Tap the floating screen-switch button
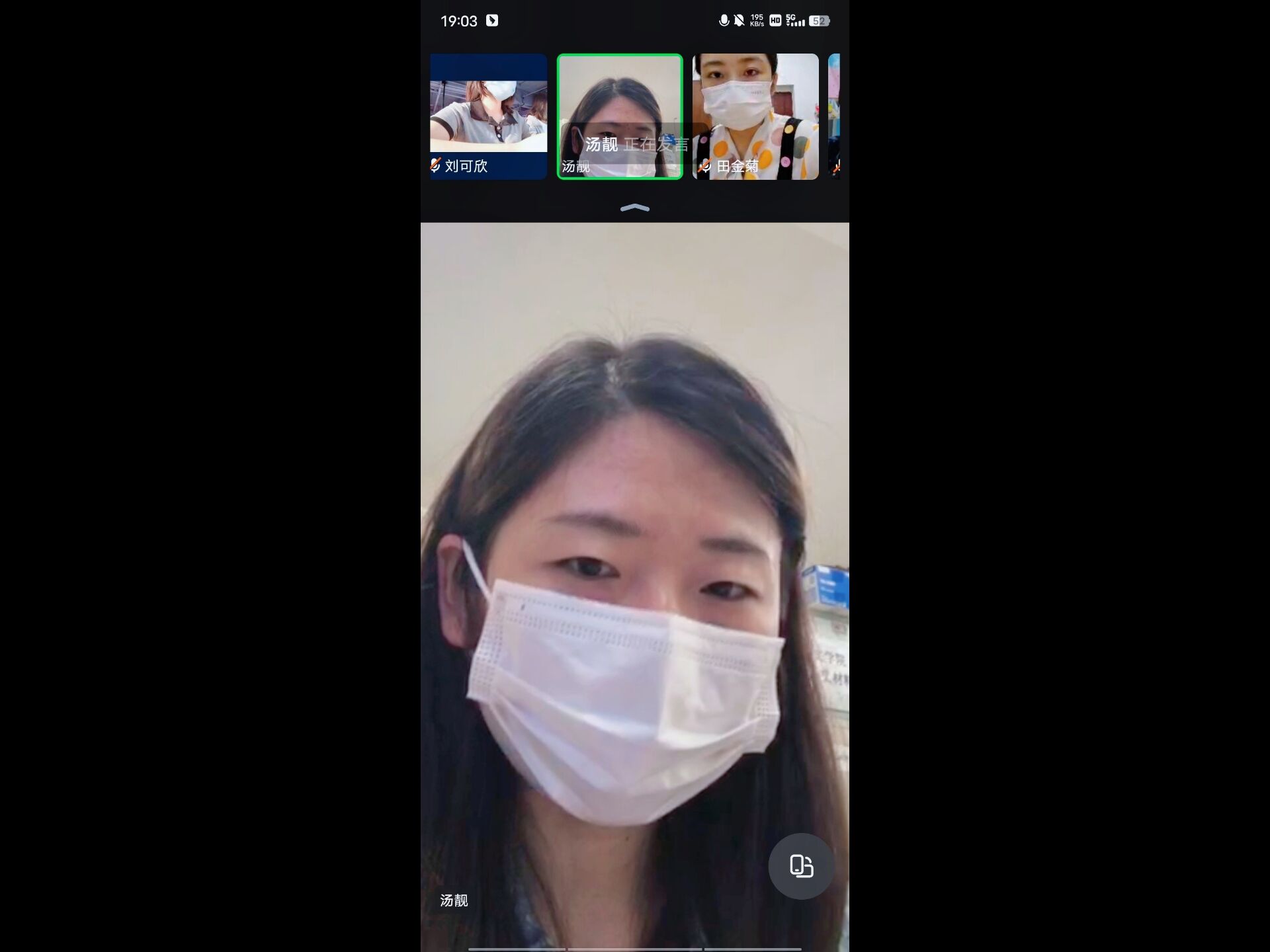Viewport: 1270px width, 952px height. click(x=801, y=866)
